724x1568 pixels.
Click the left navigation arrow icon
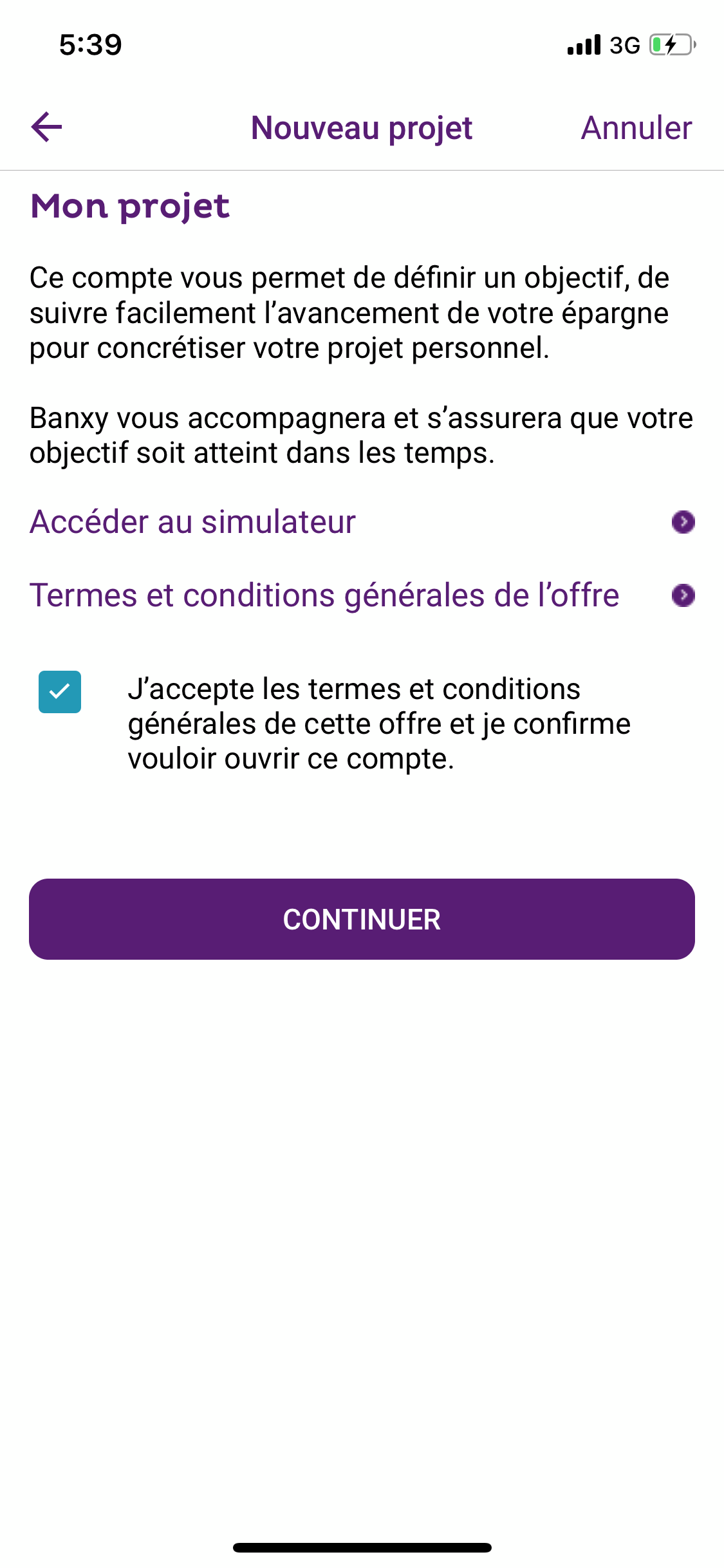click(46, 127)
